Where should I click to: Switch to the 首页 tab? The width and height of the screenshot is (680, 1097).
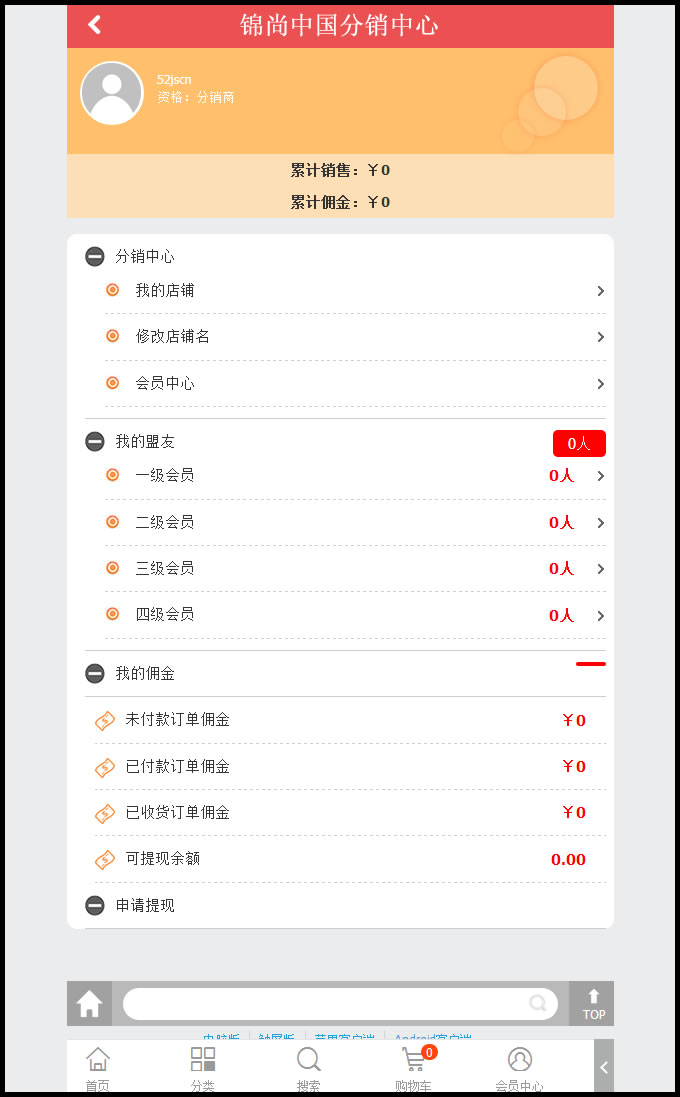[x=97, y=1068]
